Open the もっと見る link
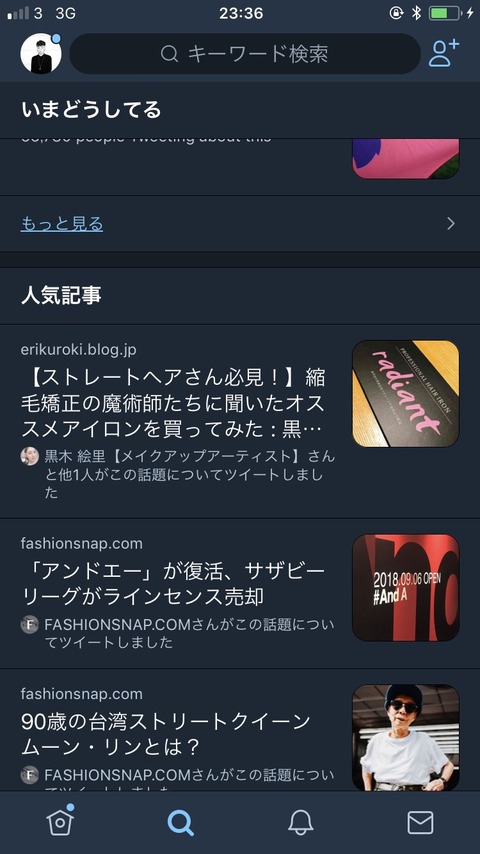 pos(62,224)
